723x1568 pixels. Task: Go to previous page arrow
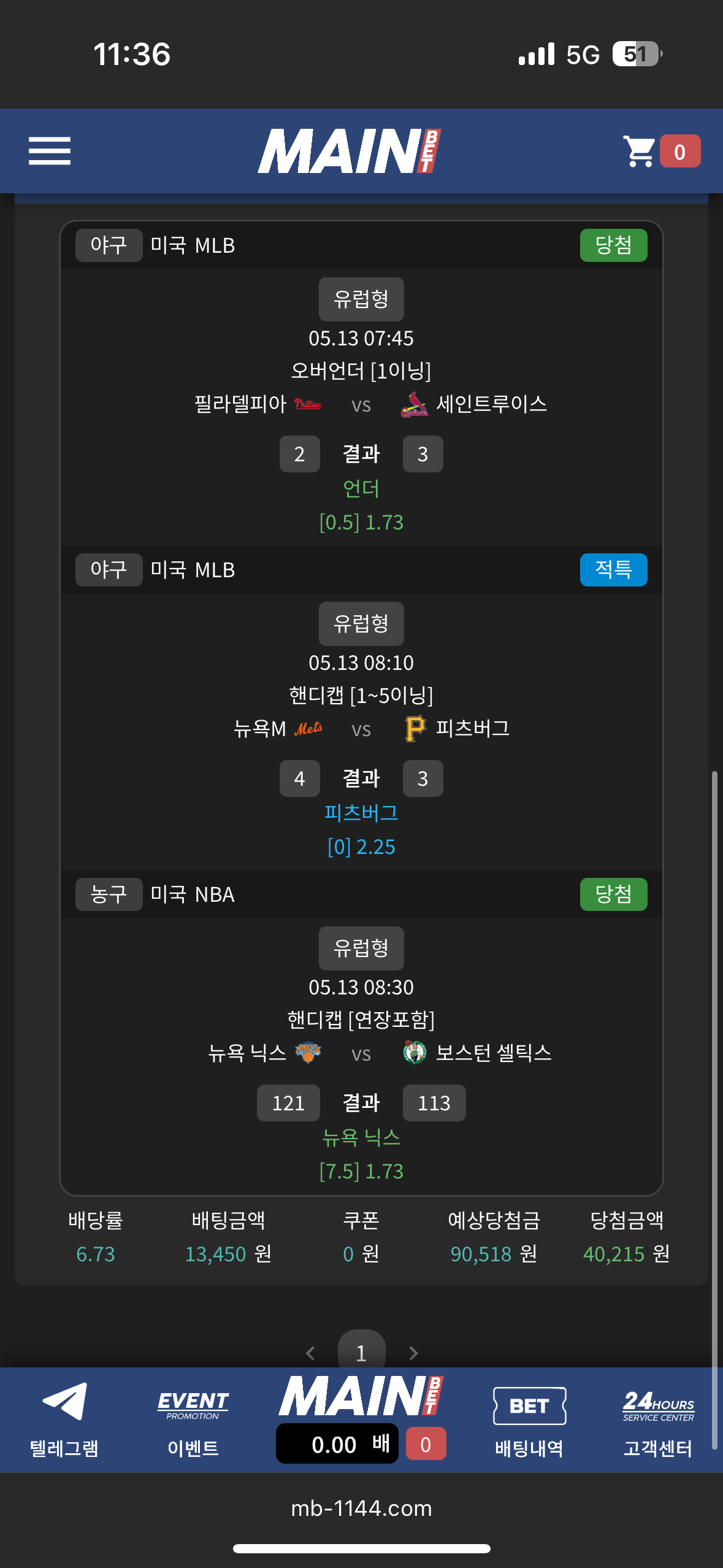point(310,1352)
